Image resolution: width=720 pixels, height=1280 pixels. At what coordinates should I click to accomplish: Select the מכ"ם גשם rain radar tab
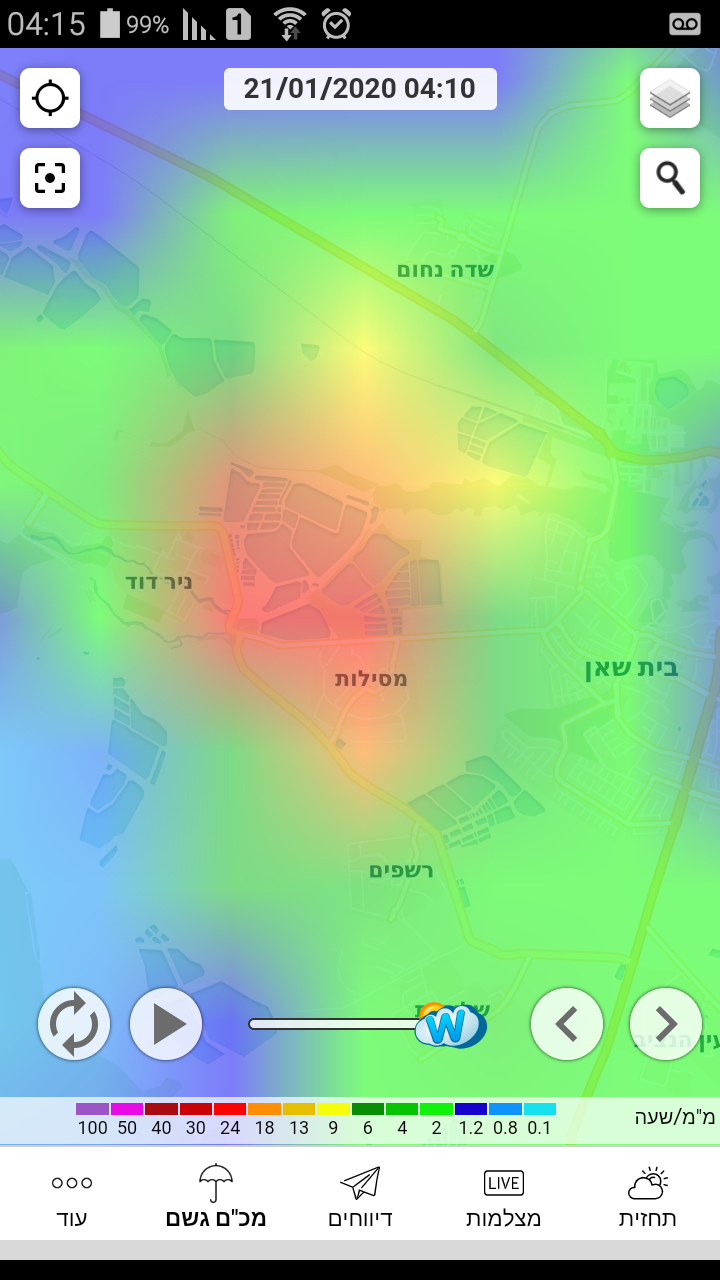[x=216, y=1196]
